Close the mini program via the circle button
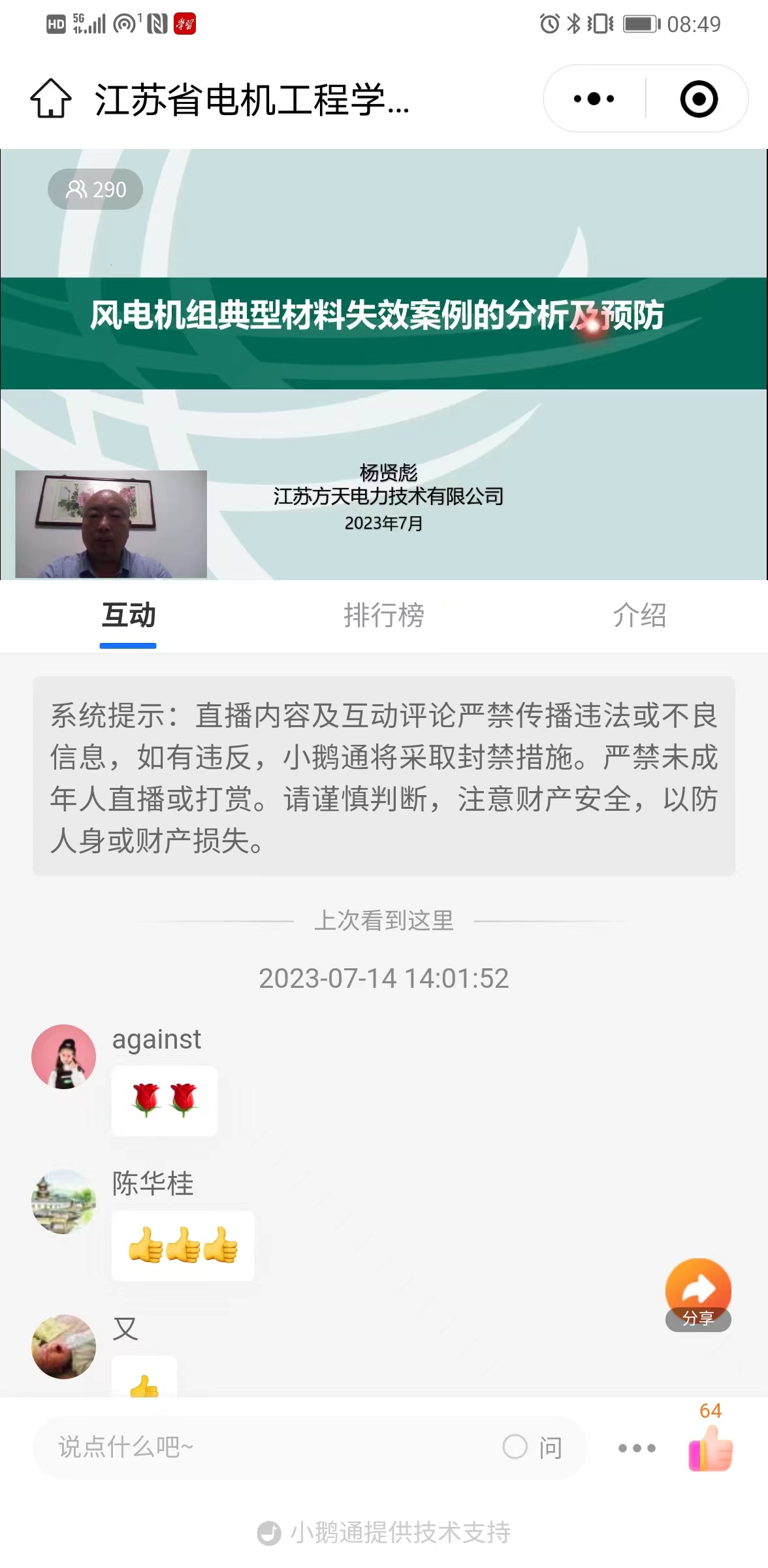768x1568 pixels. coord(698,99)
